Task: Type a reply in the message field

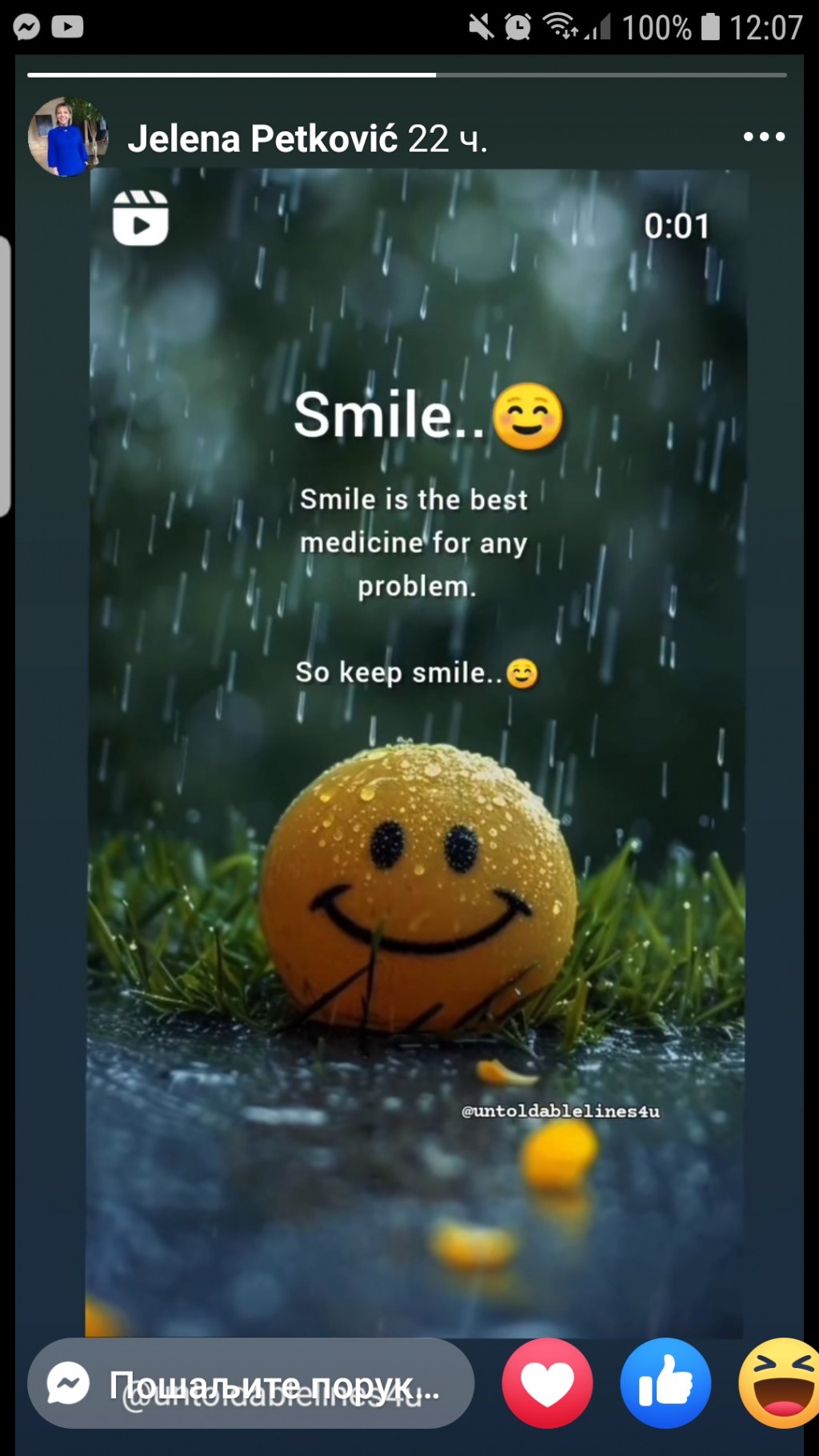Action: click(250, 1383)
